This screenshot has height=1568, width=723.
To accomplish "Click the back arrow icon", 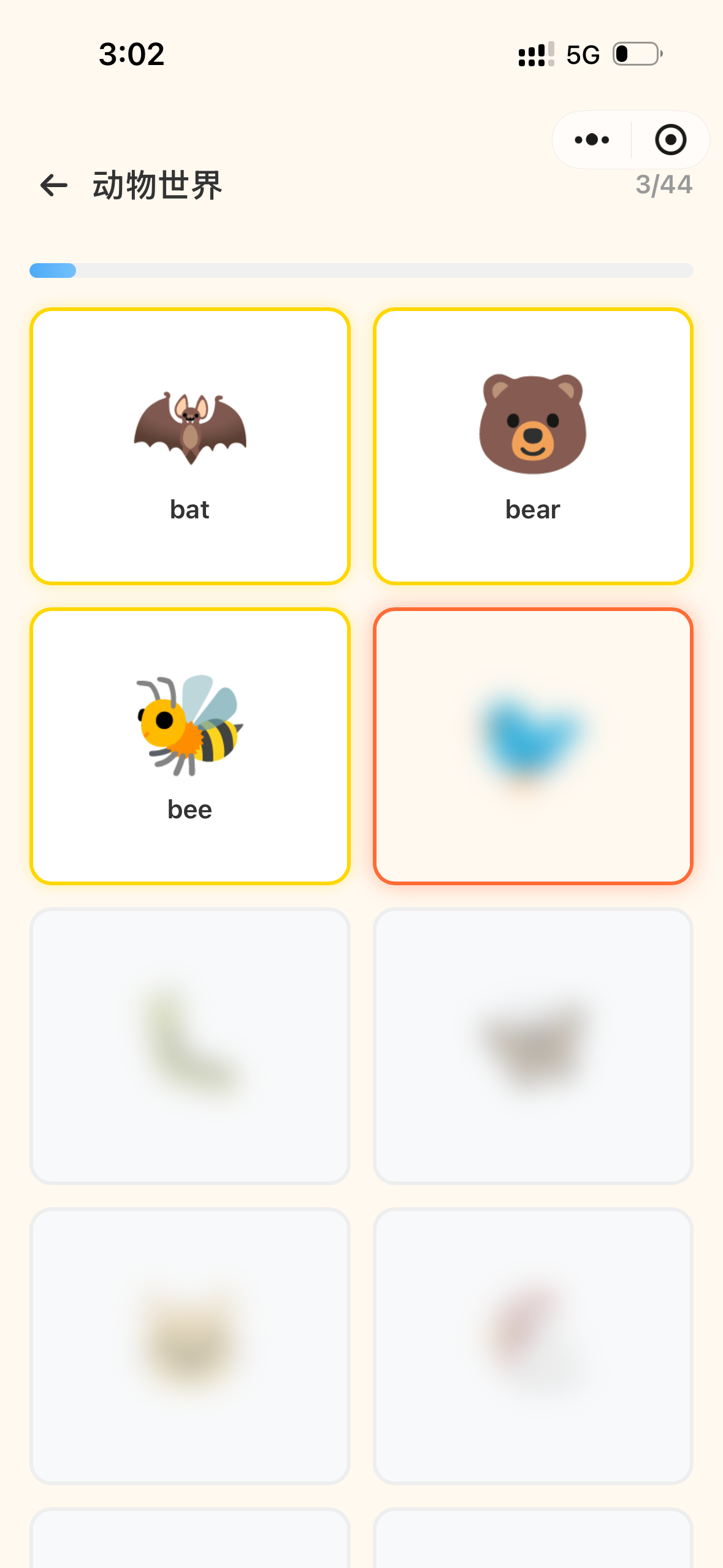I will point(54,185).
